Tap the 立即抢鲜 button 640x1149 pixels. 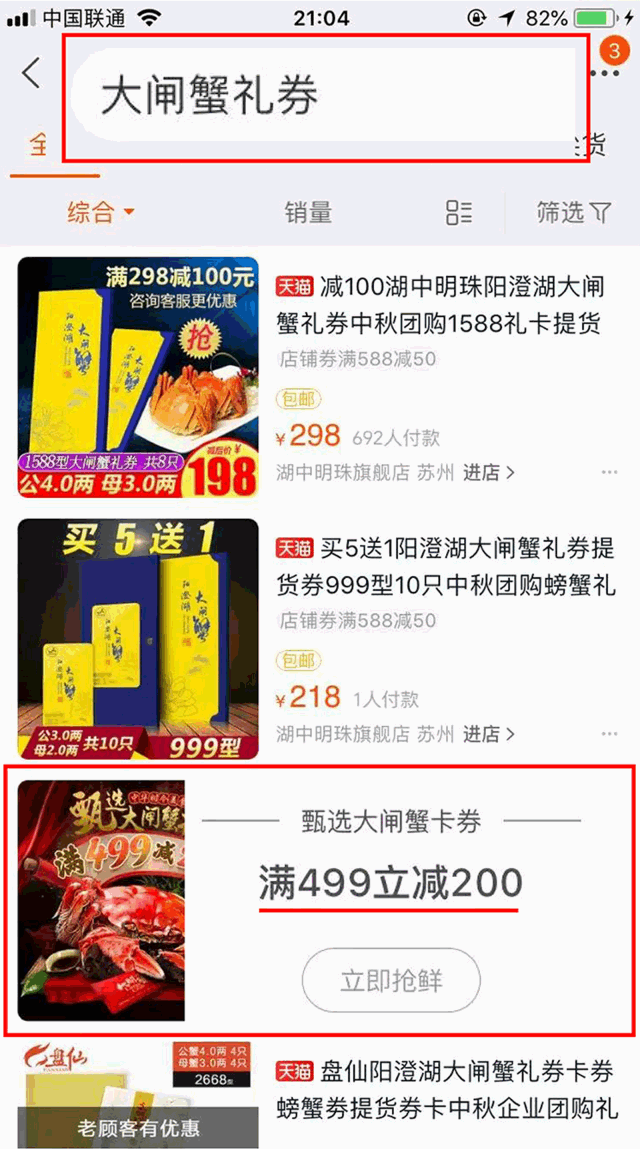point(391,981)
